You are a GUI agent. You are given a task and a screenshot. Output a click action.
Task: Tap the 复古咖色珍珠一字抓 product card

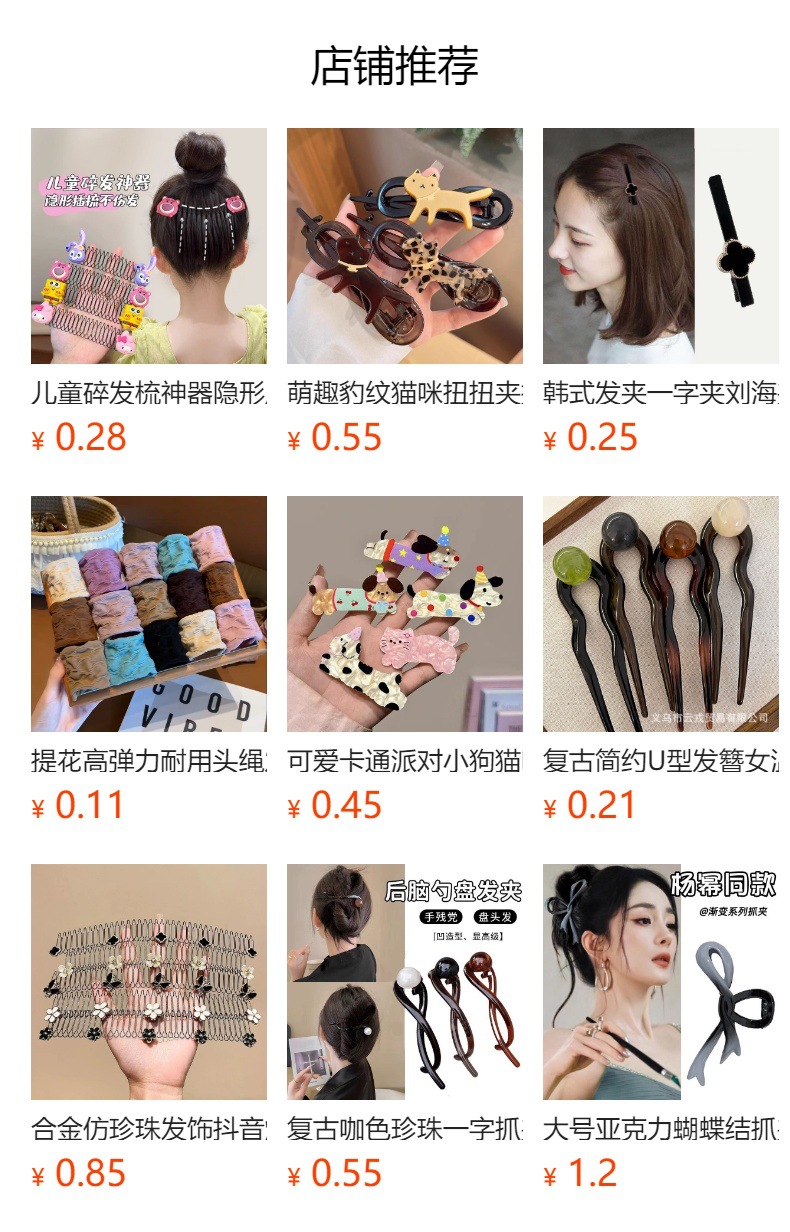coord(404,982)
